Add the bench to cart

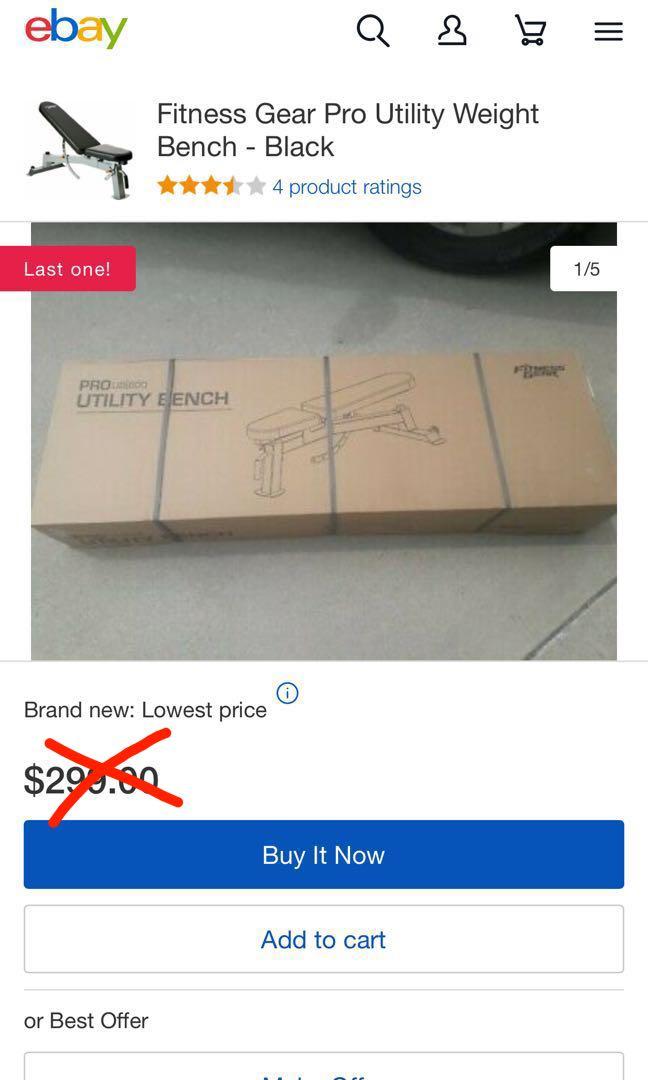pos(324,940)
